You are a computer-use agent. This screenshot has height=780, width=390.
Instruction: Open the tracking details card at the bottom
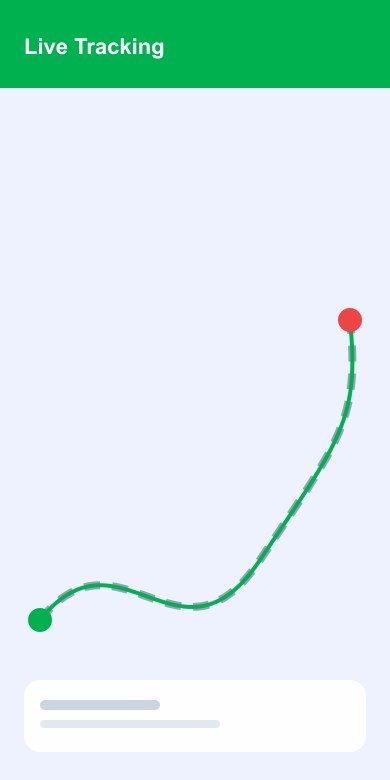195,716
